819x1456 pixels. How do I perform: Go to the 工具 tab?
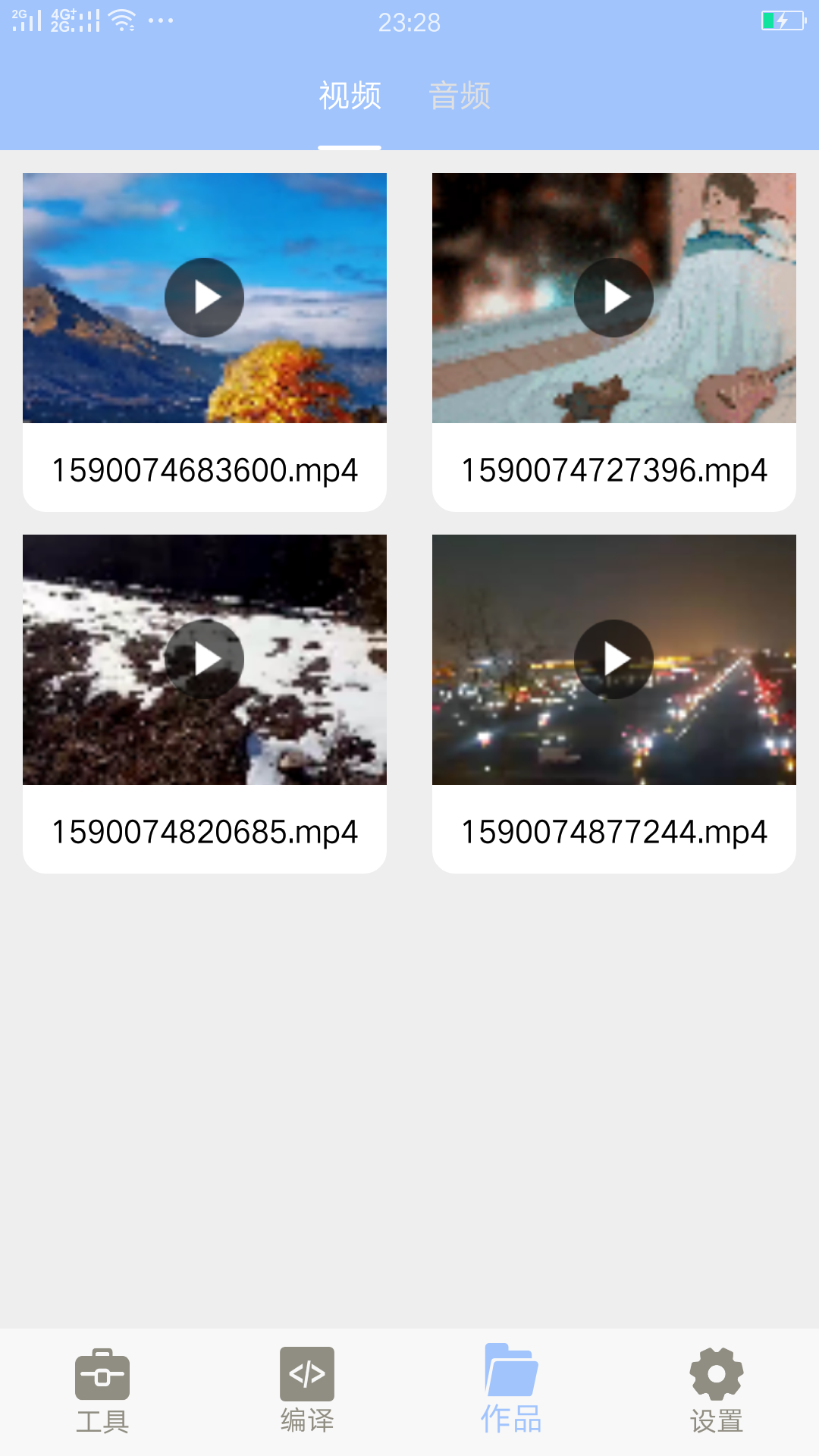[x=102, y=1391]
